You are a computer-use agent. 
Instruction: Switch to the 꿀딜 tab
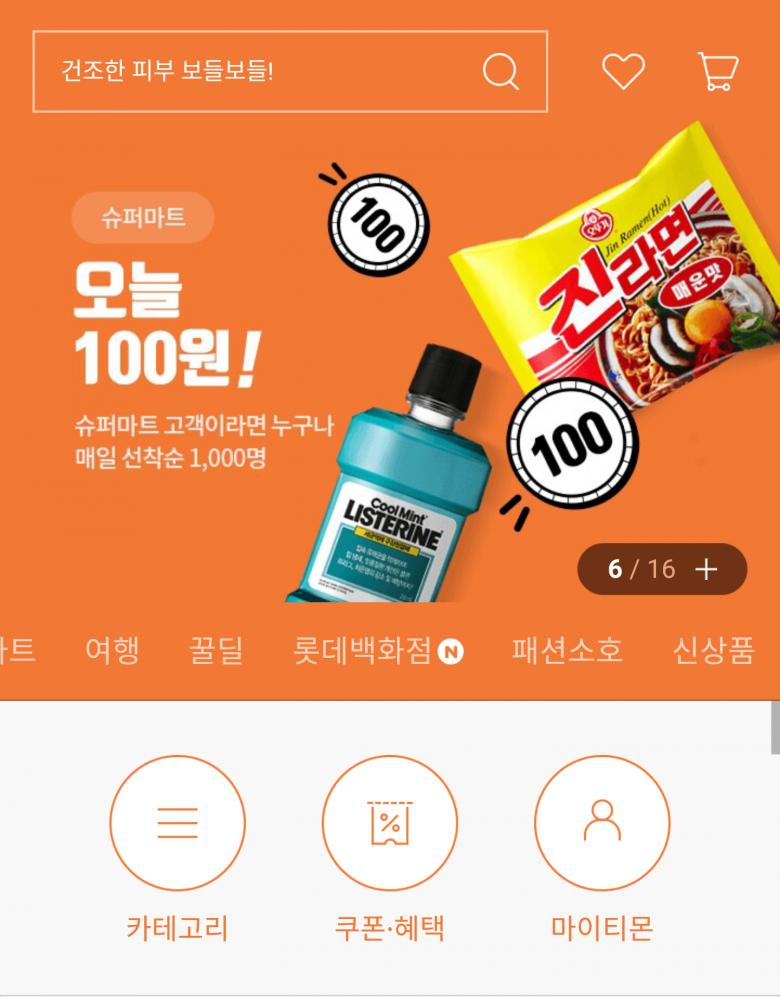[x=216, y=651]
